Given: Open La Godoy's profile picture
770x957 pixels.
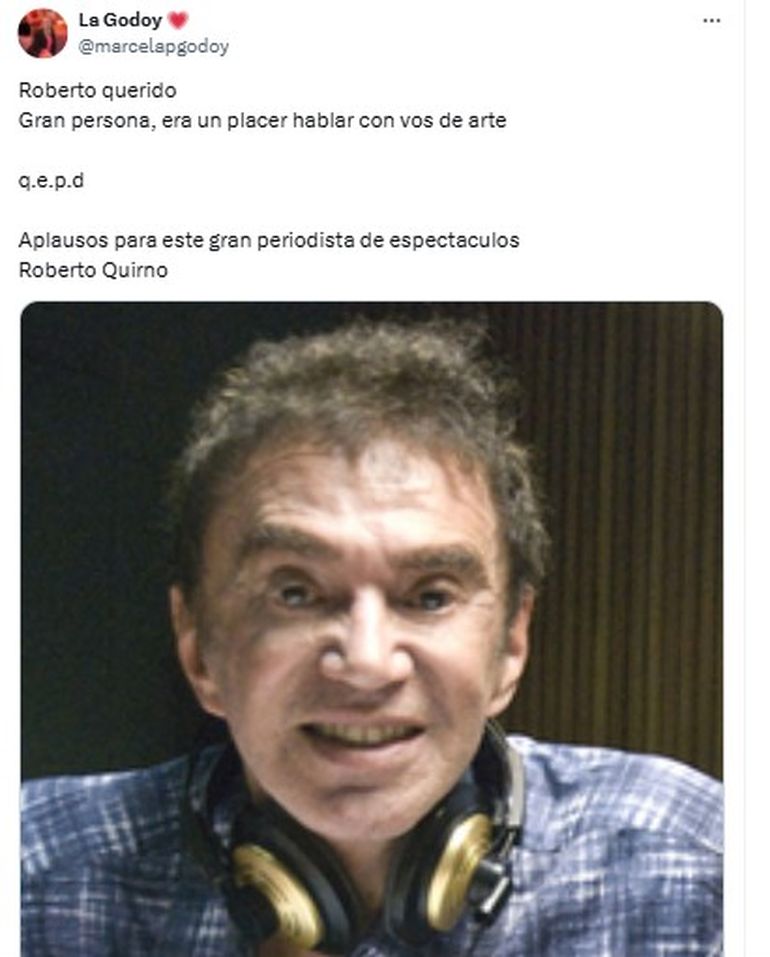Looking at the screenshot, I should pyautogui.click(x=42, y=33).
